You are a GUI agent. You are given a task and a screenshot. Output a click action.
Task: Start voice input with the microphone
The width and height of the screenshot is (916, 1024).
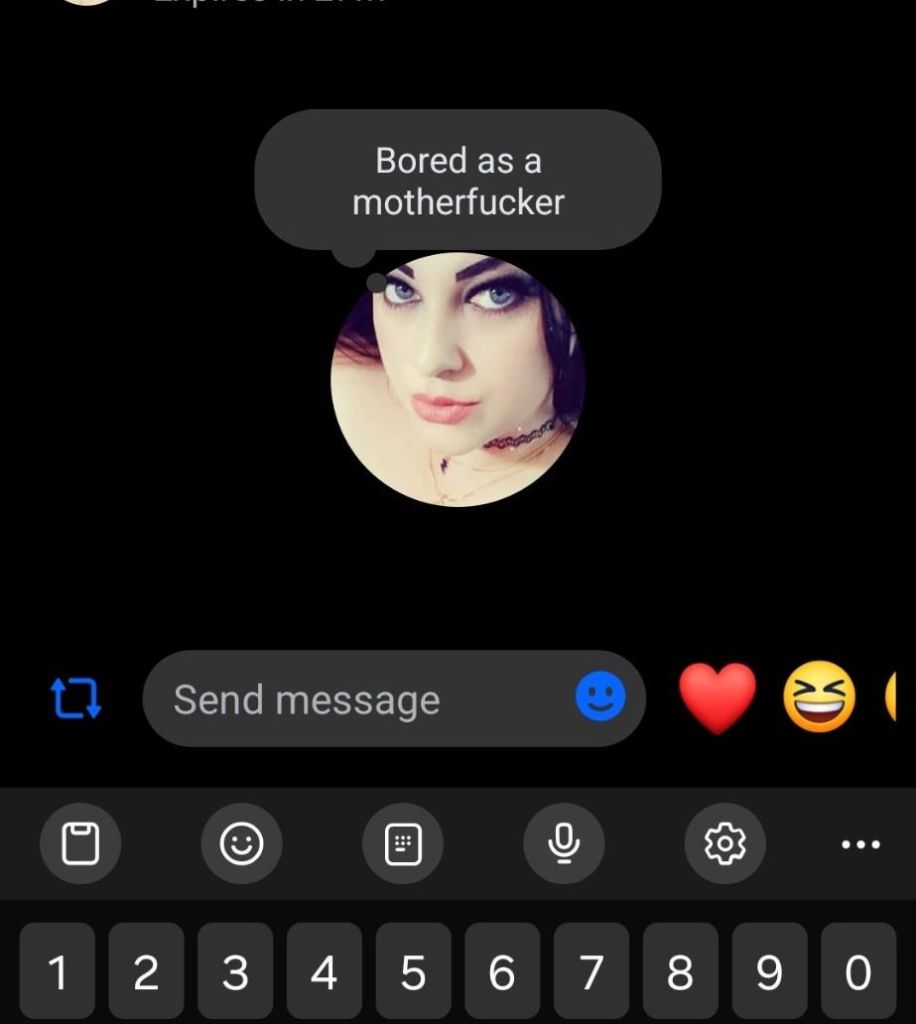(564, 844)
